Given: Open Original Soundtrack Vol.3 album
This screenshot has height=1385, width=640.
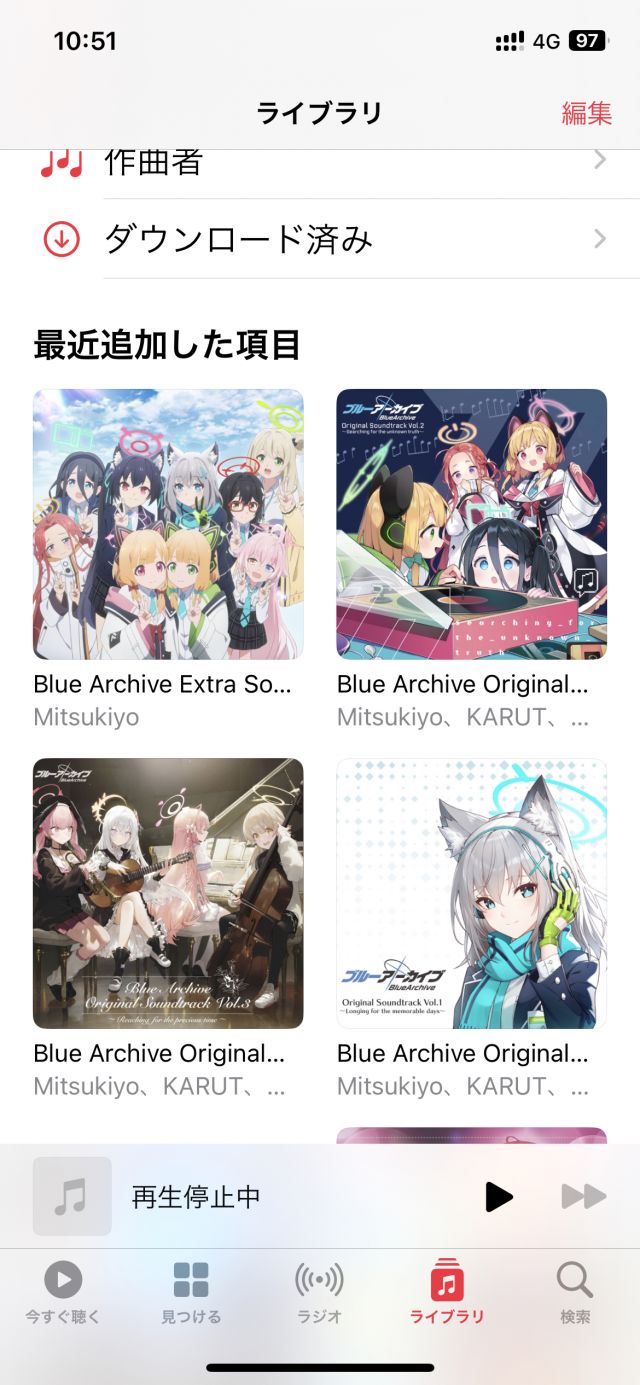Looking at the screenshot, I should (x=168, y=893).
